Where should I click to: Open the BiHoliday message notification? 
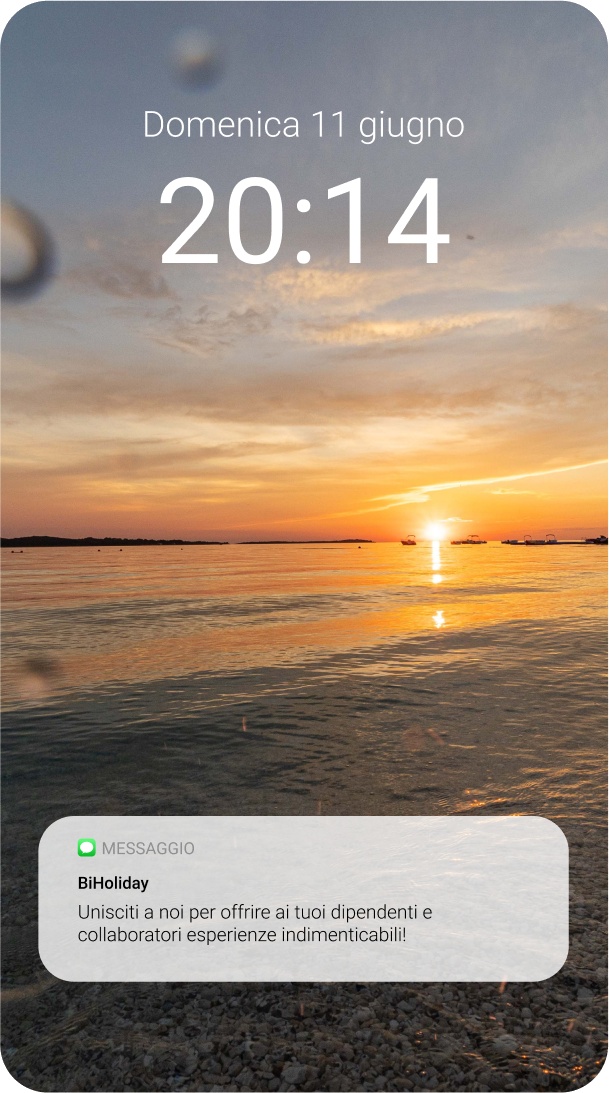303,898
